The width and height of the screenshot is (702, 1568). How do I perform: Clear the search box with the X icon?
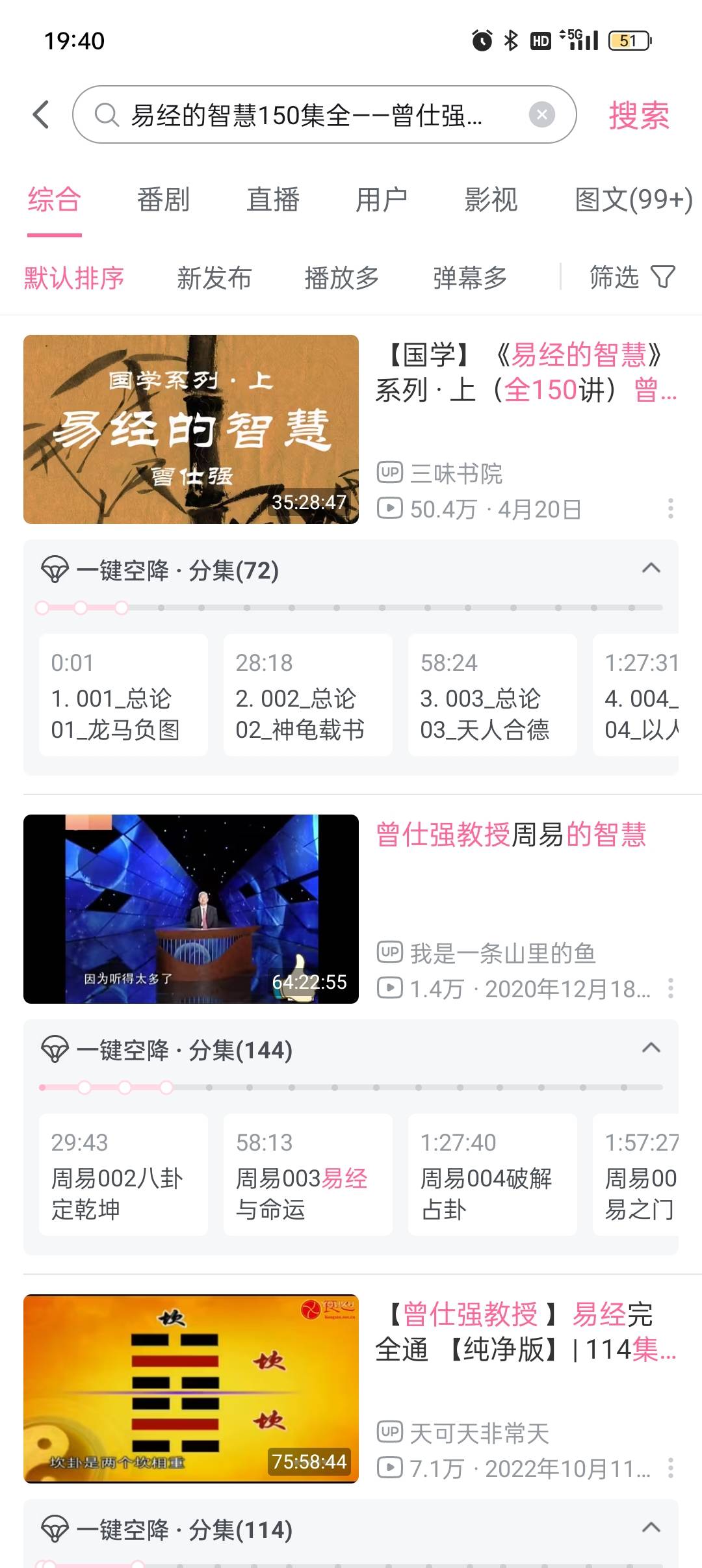pyautogui.click(x=543, y=114)
